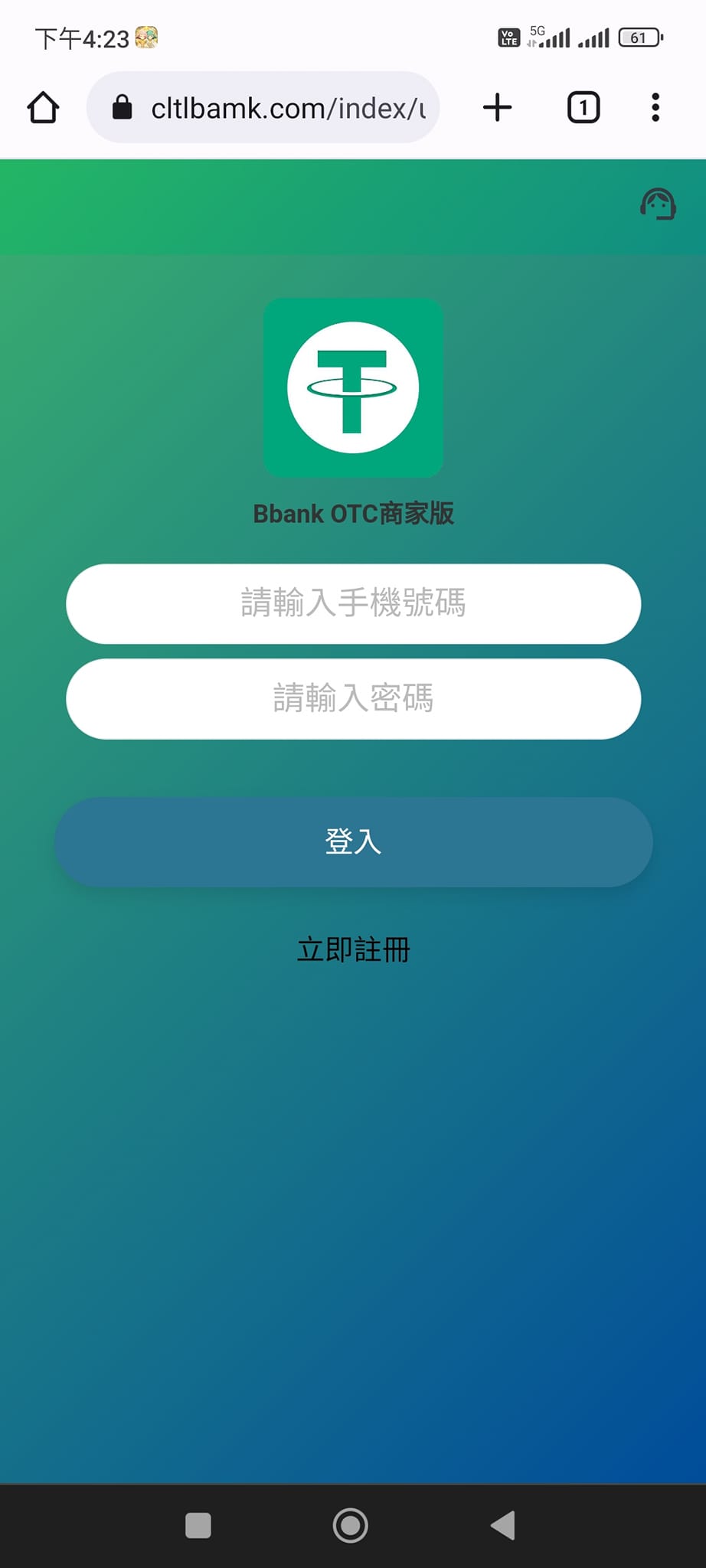Screen dimensions: 706x1568
Task: Open the tab switcher
Action: coord(583,108)
